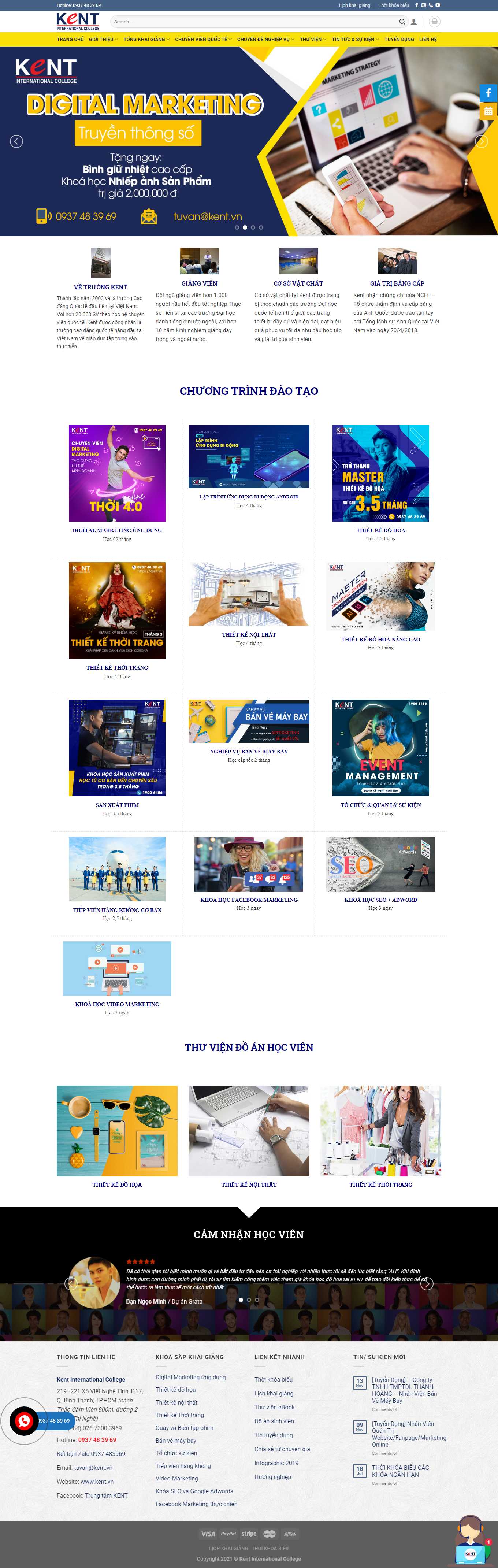Show next student testimonial
498x1568 pixels.
[x=427, y=1283]
